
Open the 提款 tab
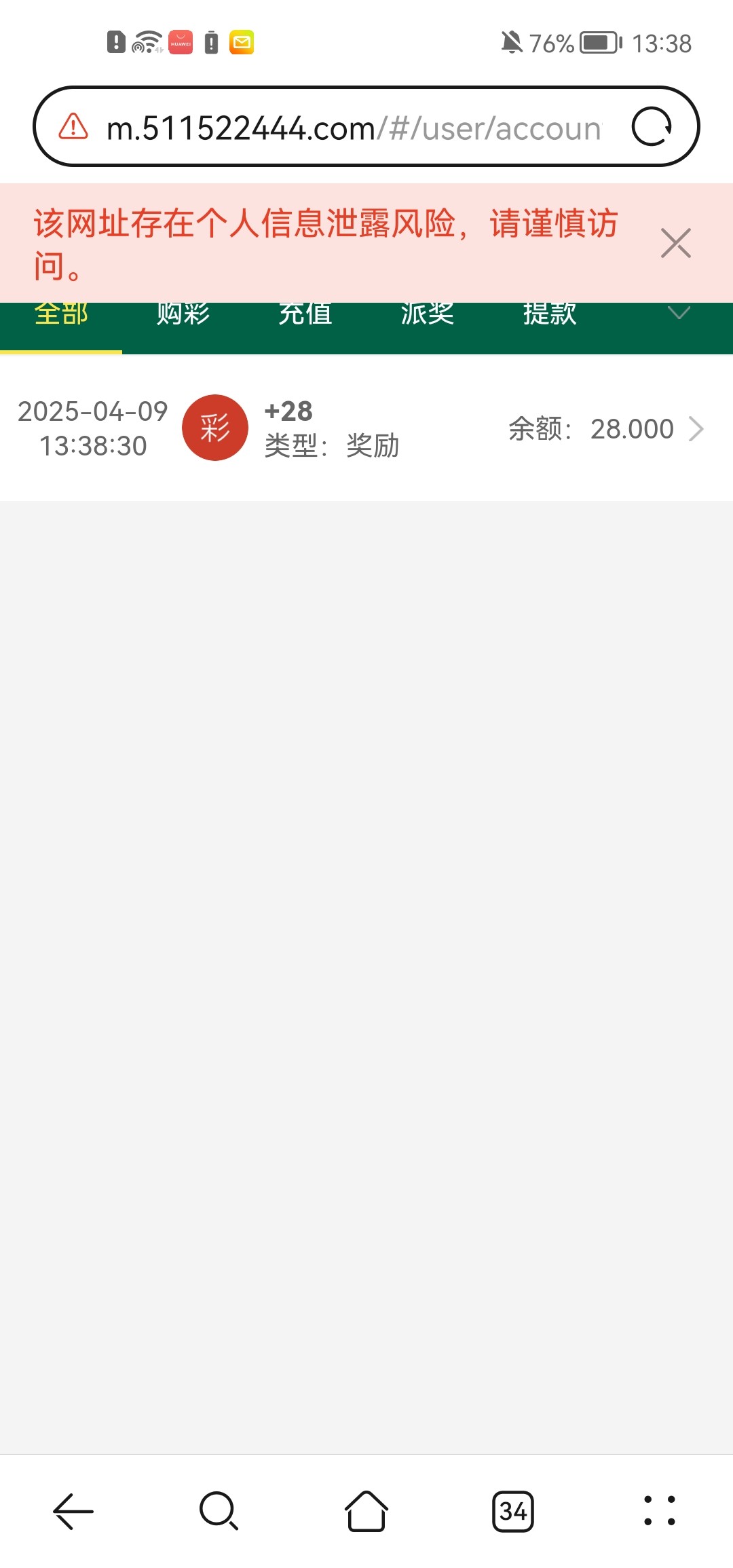550,315
